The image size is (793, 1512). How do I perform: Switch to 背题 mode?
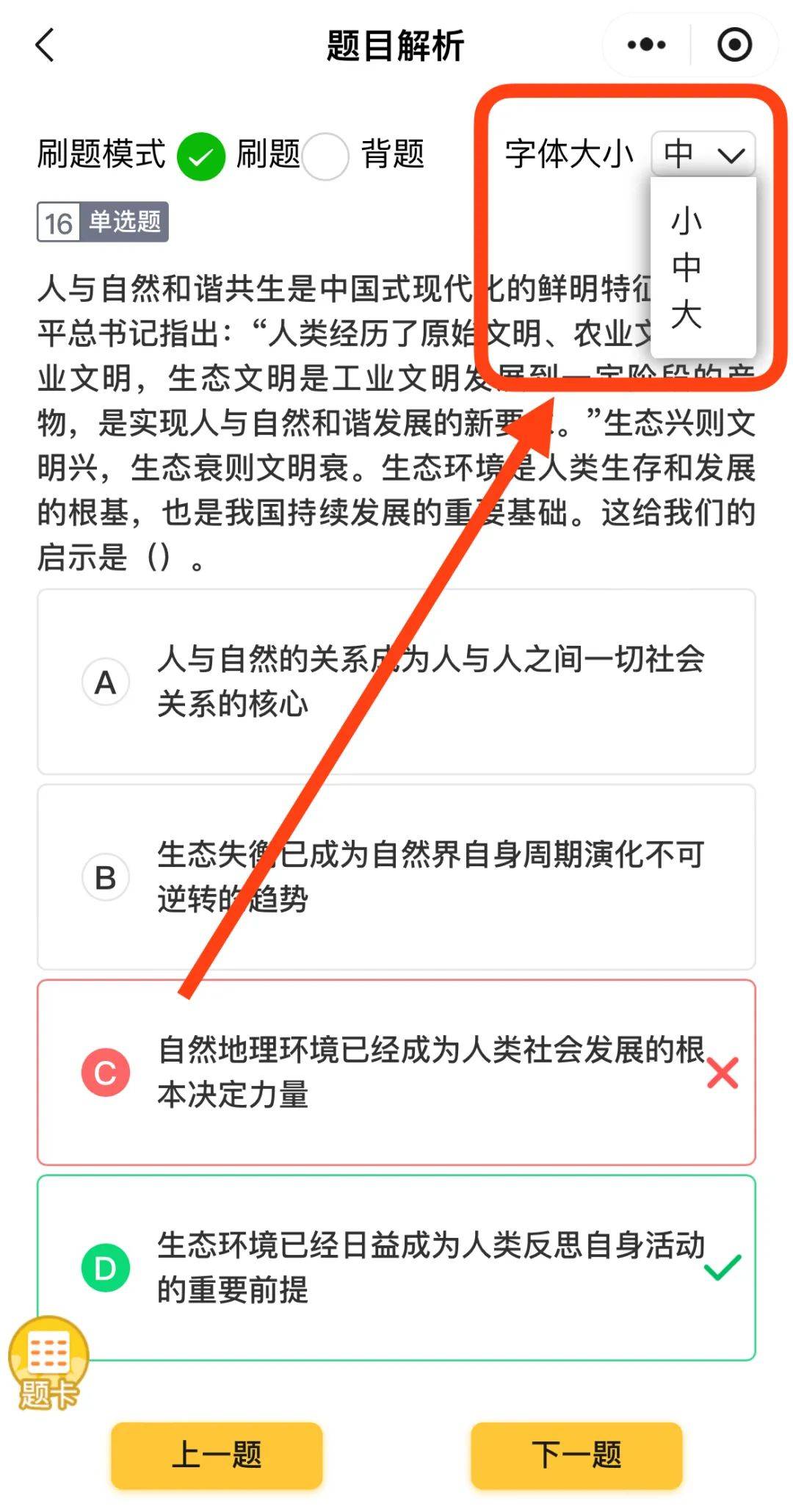325,156
